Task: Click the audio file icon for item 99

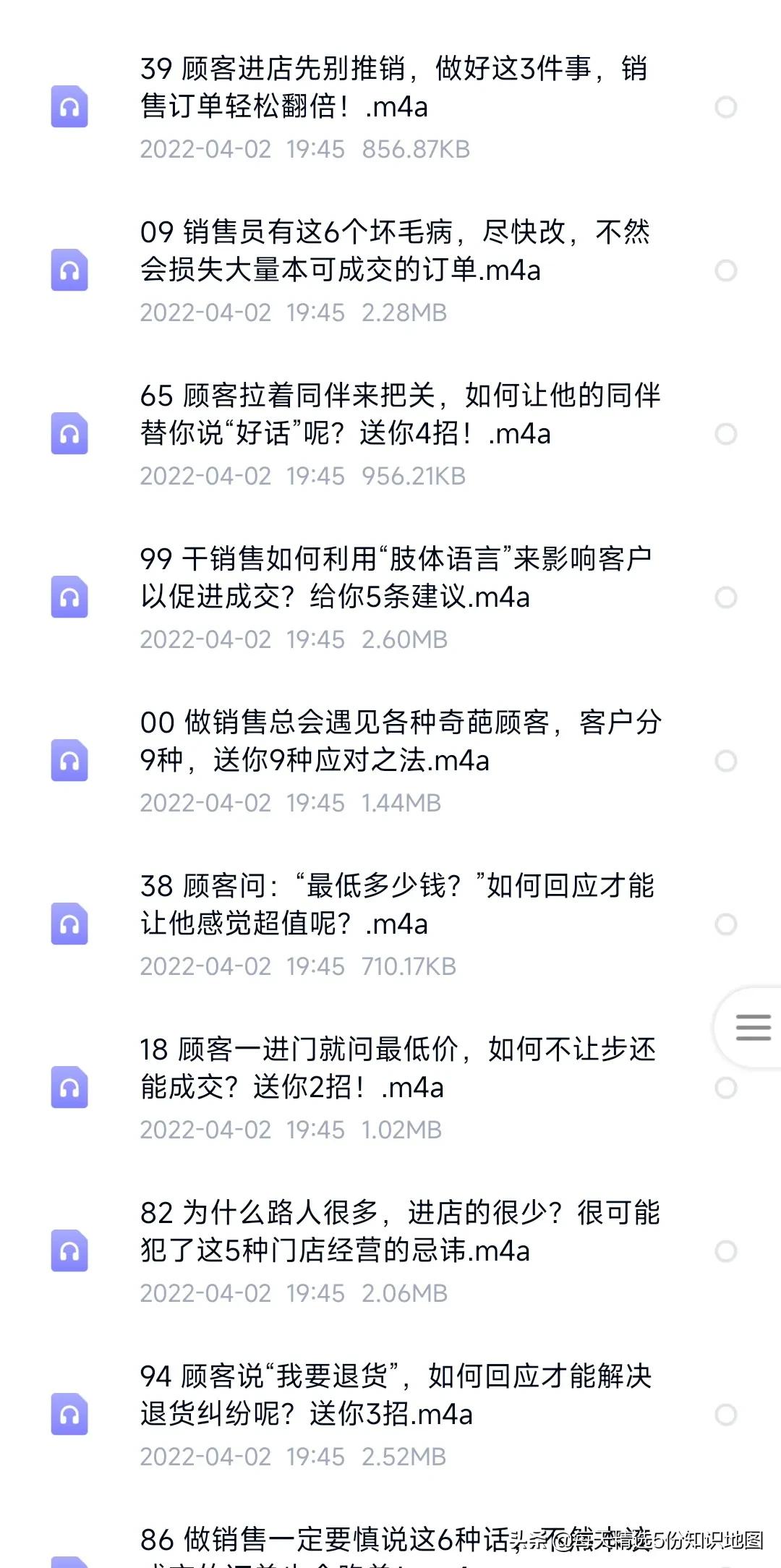Action: pos(69,595)
